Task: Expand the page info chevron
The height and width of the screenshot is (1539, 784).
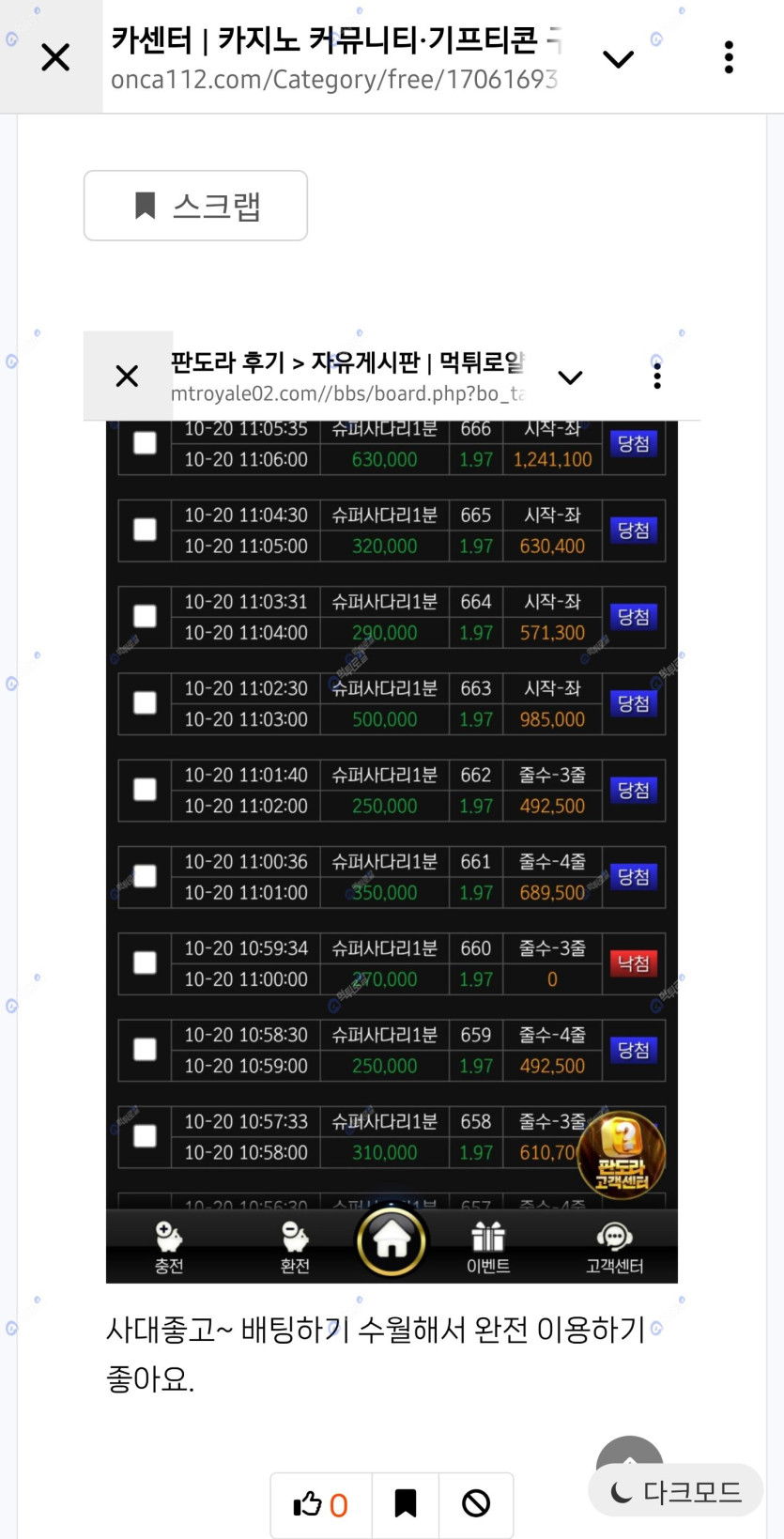Action: pyautogui.click(x=618, y=59)
